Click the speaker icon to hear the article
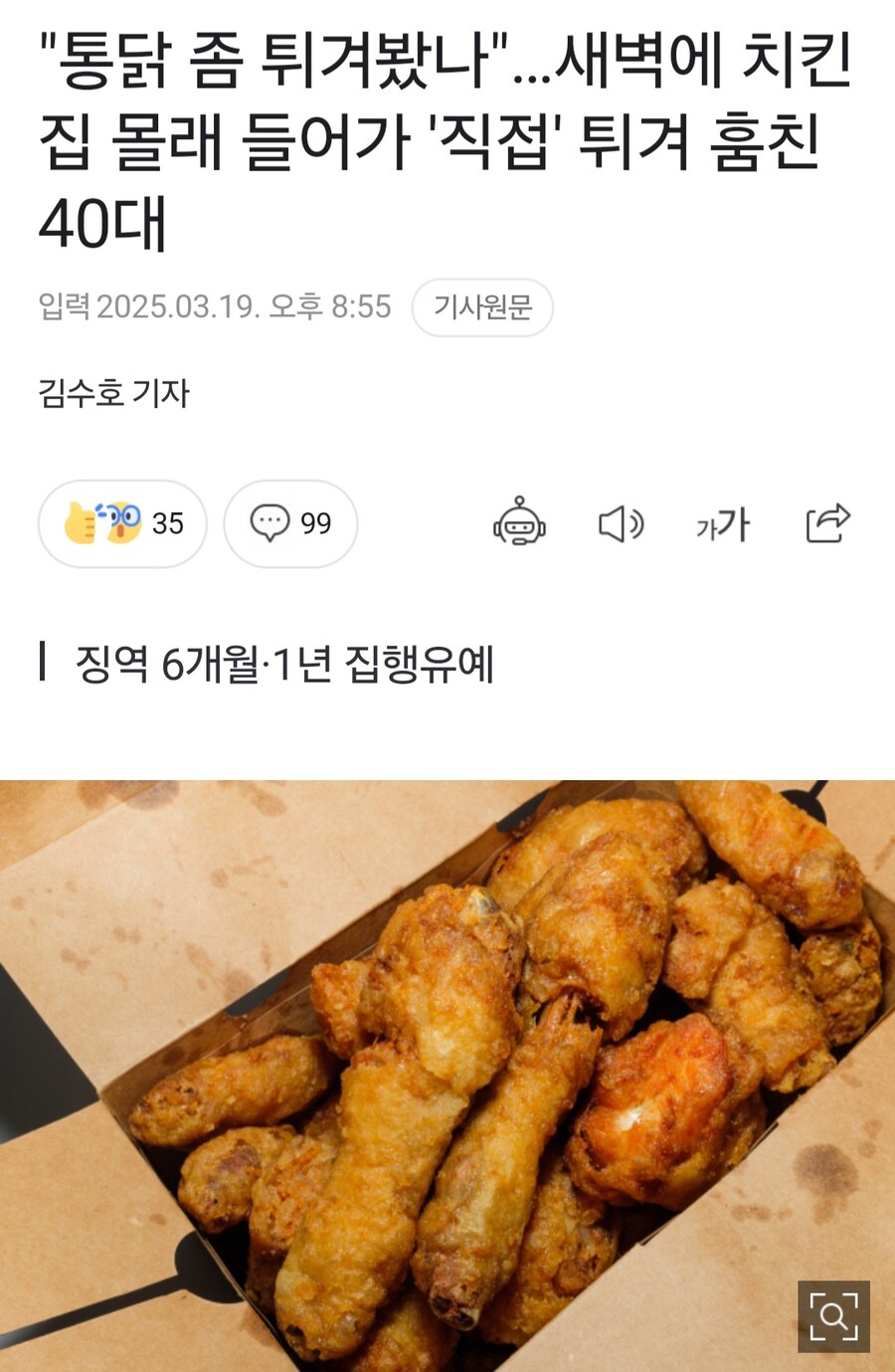This screenshot has height=1372, width=895. [622, 524]
